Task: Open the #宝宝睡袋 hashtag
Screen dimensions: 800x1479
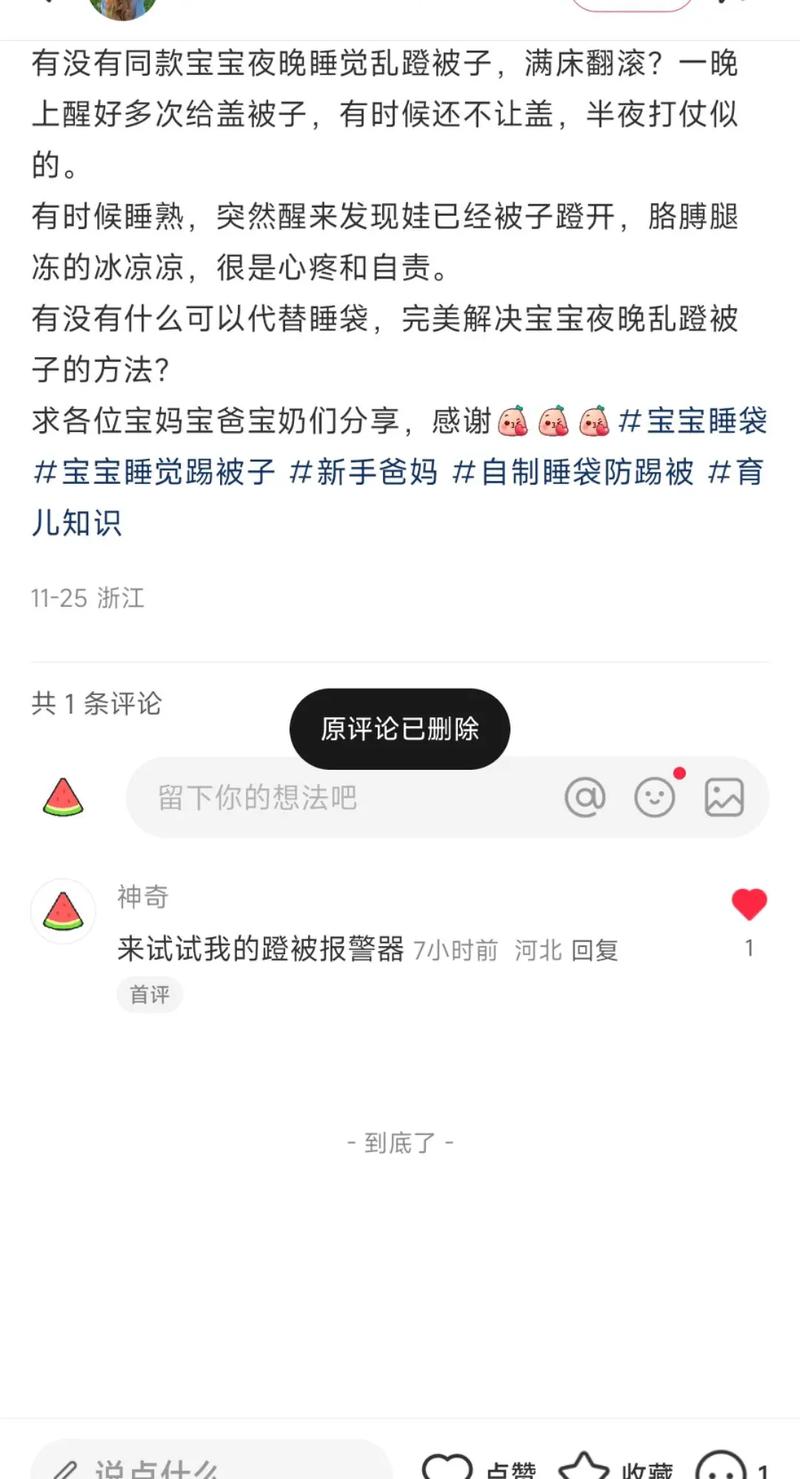Action: coord(693,421)
